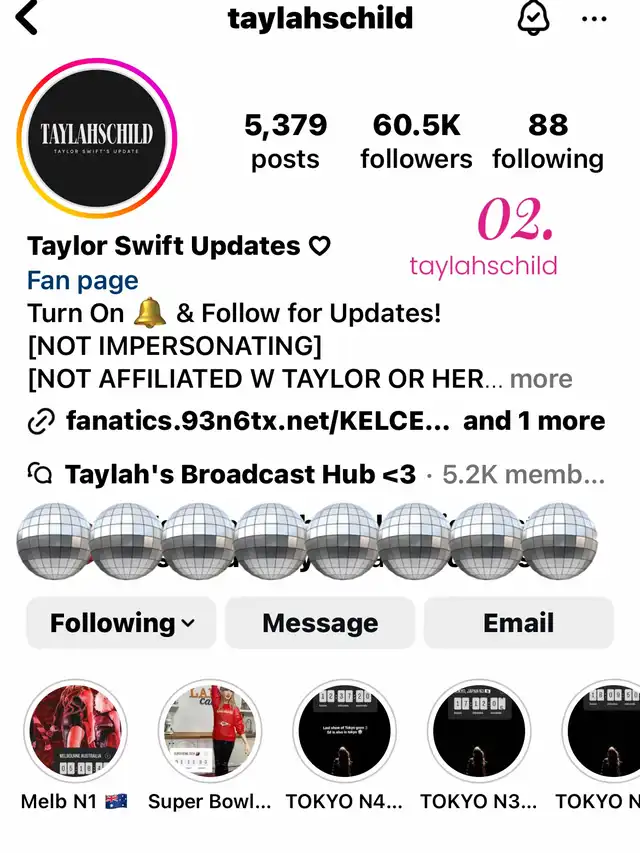View the taylahschild profile picture story

(96, 139)
